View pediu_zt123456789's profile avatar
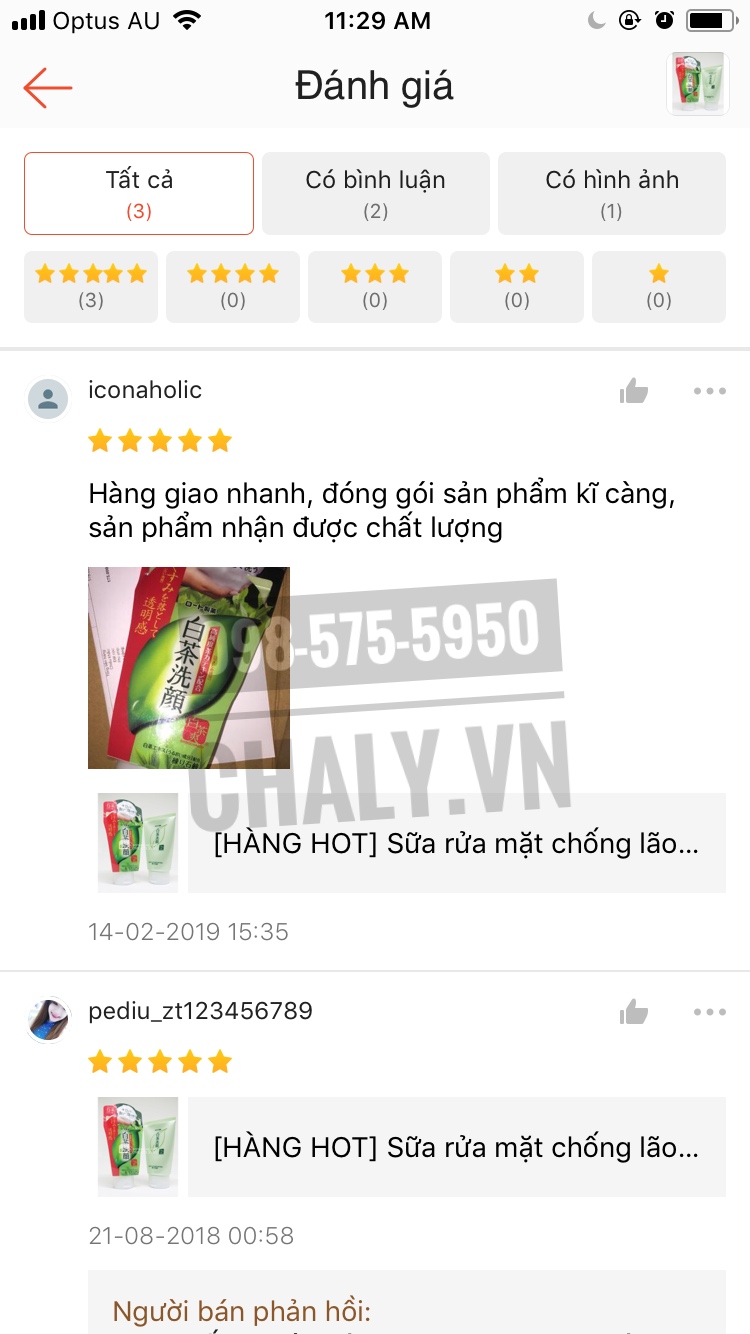Viewport: 750px width, 1334px height. pyautogui.click(x=48, y=1019)
